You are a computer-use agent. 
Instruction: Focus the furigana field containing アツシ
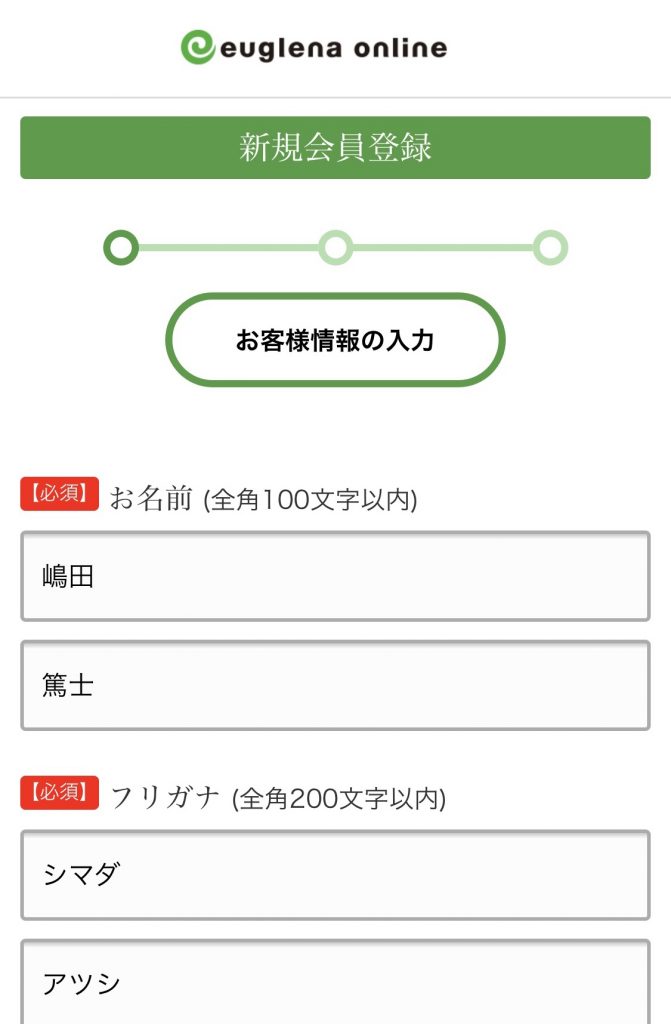(x=335, y=983)
